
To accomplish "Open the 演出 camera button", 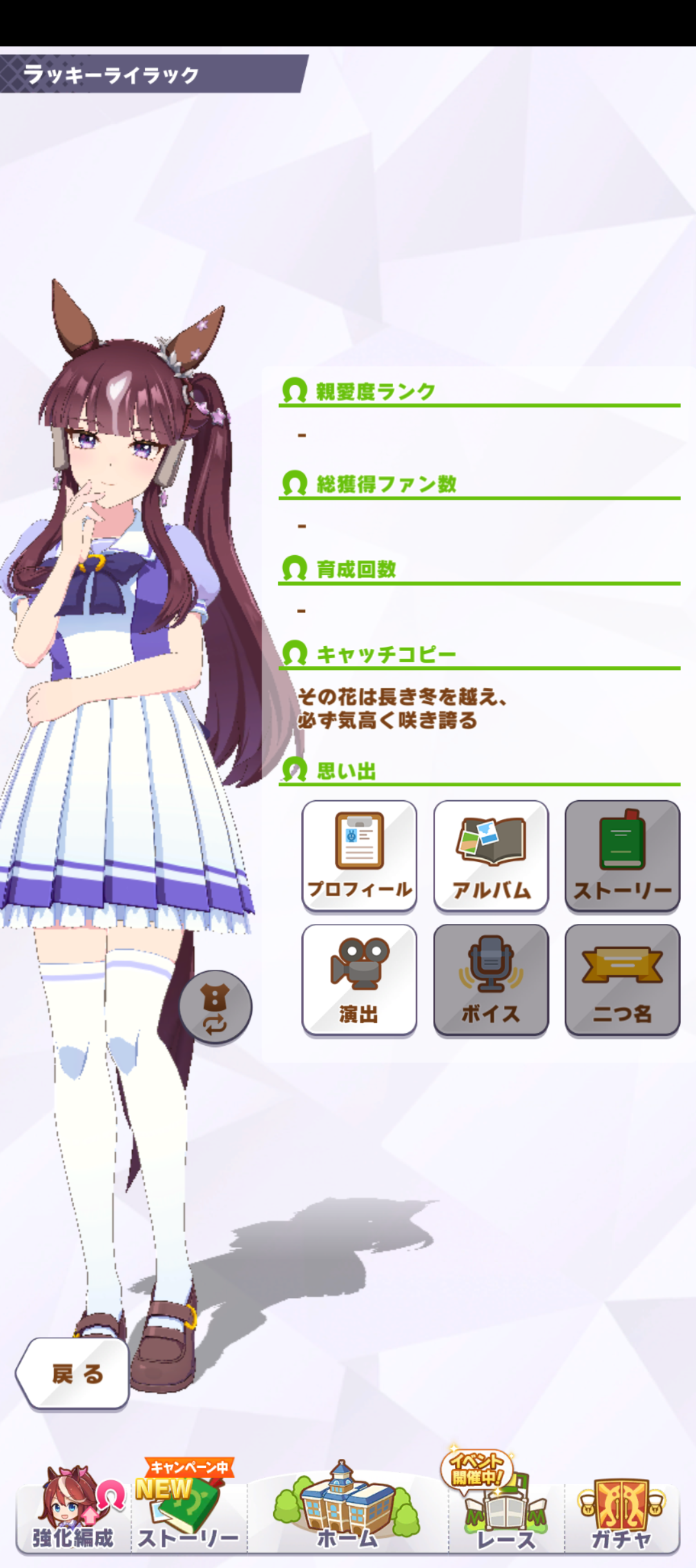I will (x=359, y=979).
